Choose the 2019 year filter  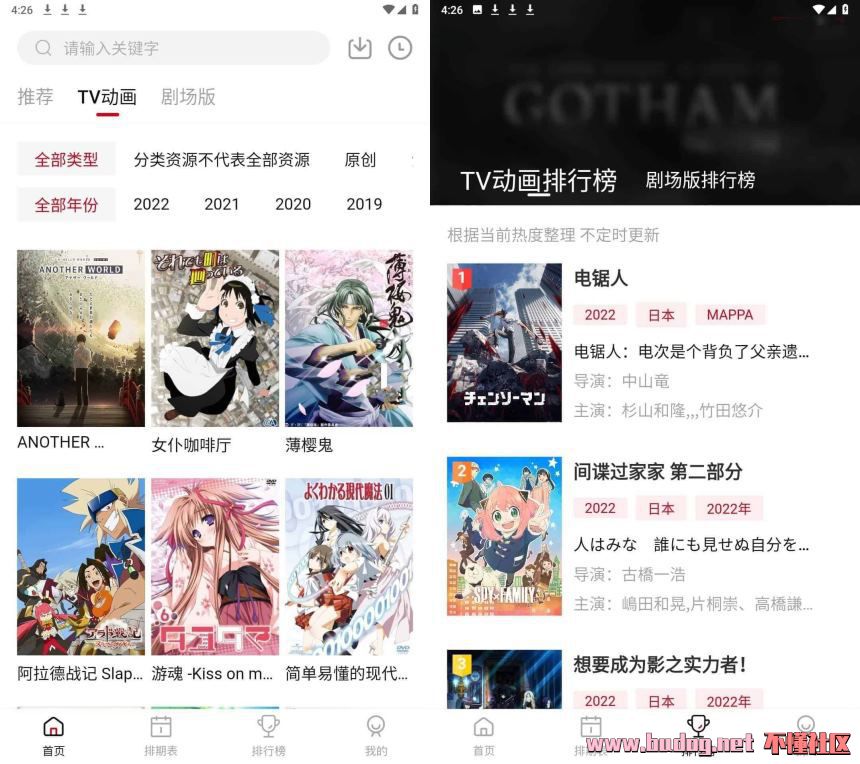click(x=364, y=204)
